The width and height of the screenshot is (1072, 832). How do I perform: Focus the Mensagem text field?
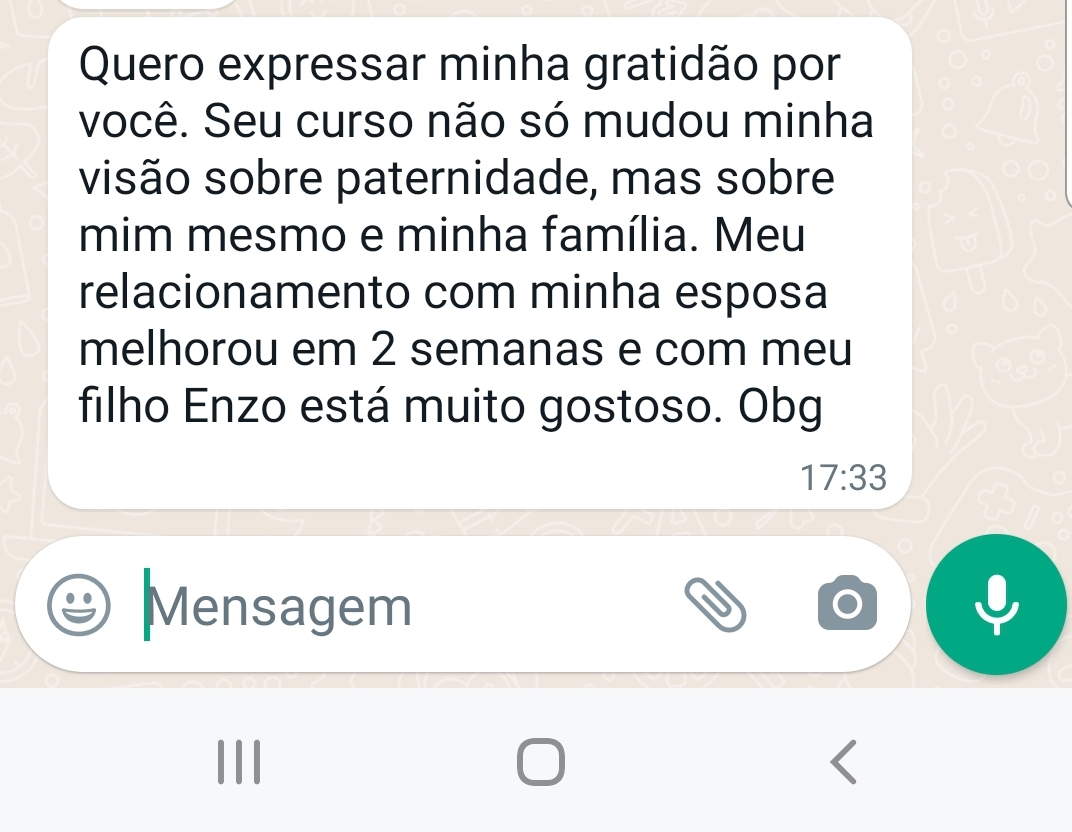tap(400, 606)
